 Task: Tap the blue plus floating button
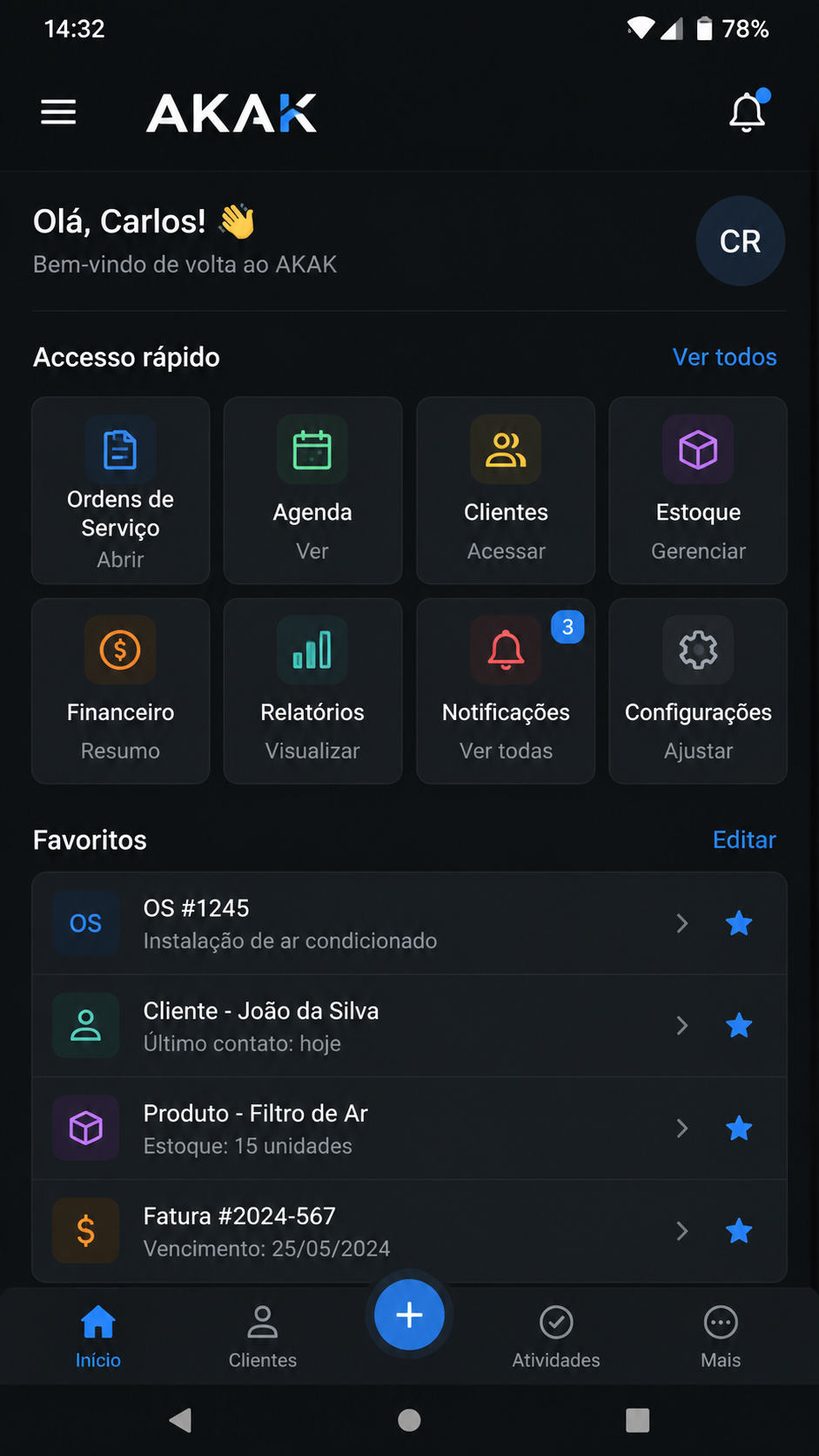[x=409, y=1315]
